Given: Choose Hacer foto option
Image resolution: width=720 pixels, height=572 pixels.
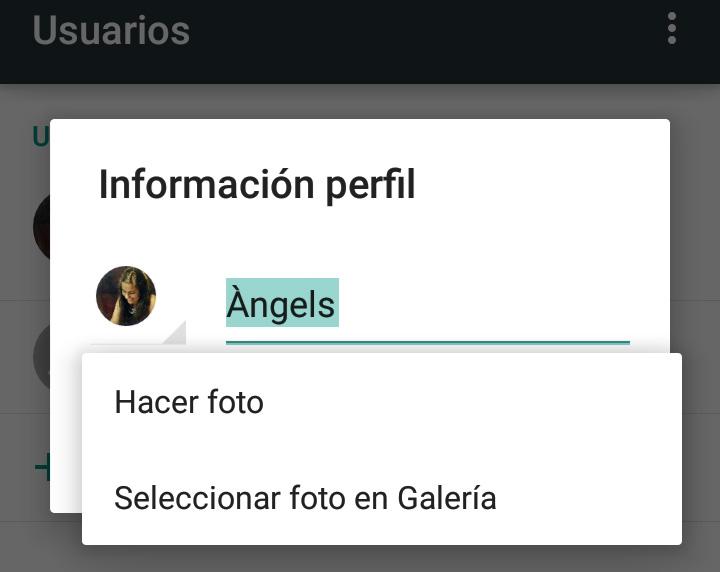Looking at the screenshot, I should pos(189,402).
